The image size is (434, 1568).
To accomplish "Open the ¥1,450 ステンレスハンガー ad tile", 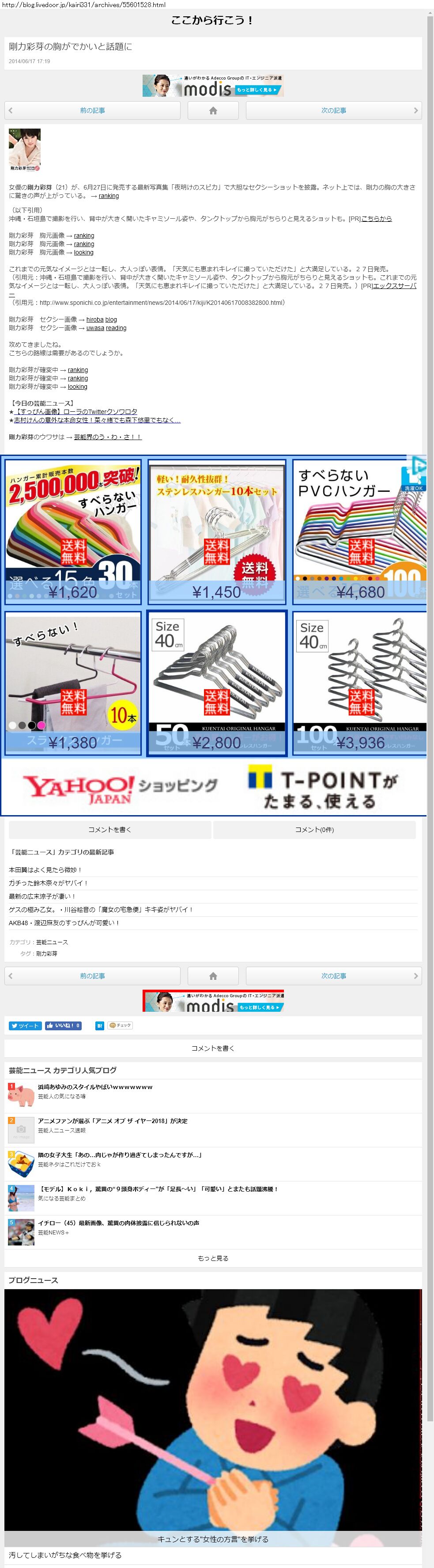I will 217,532.
